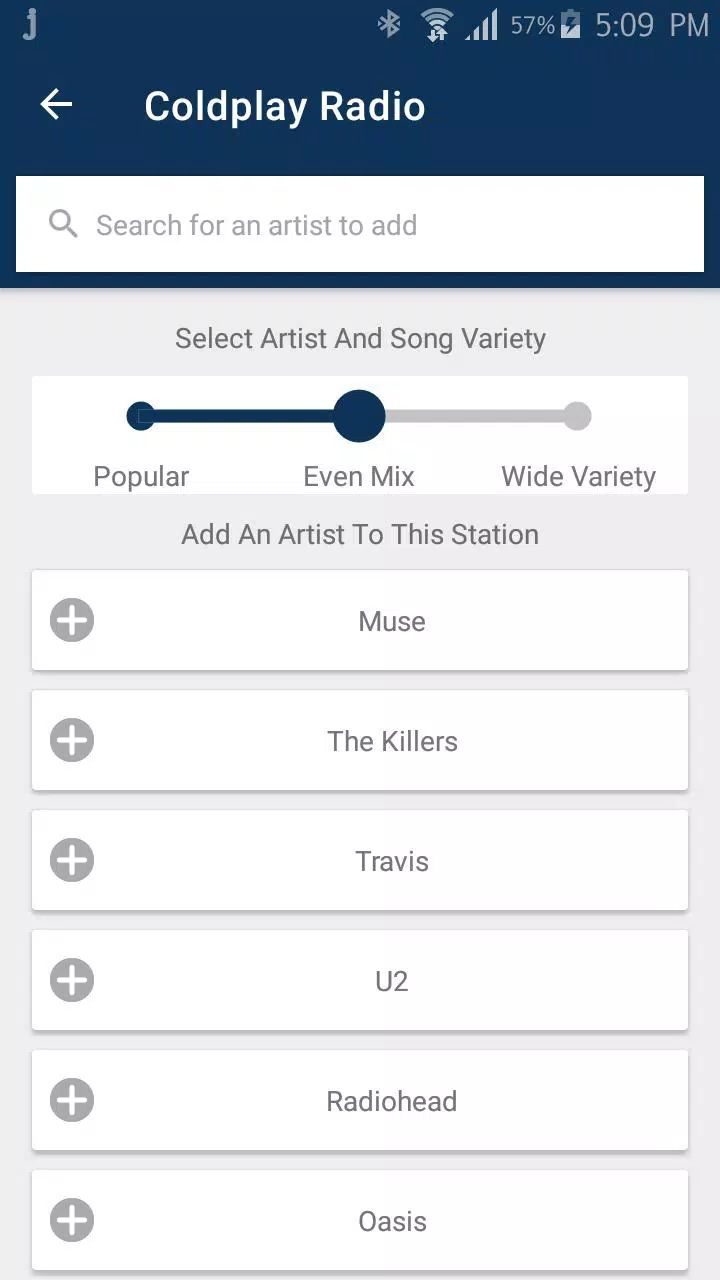Set variety to Popular on the slider
This screenshot has height=1280, width=720.
[x=141, y=416]
